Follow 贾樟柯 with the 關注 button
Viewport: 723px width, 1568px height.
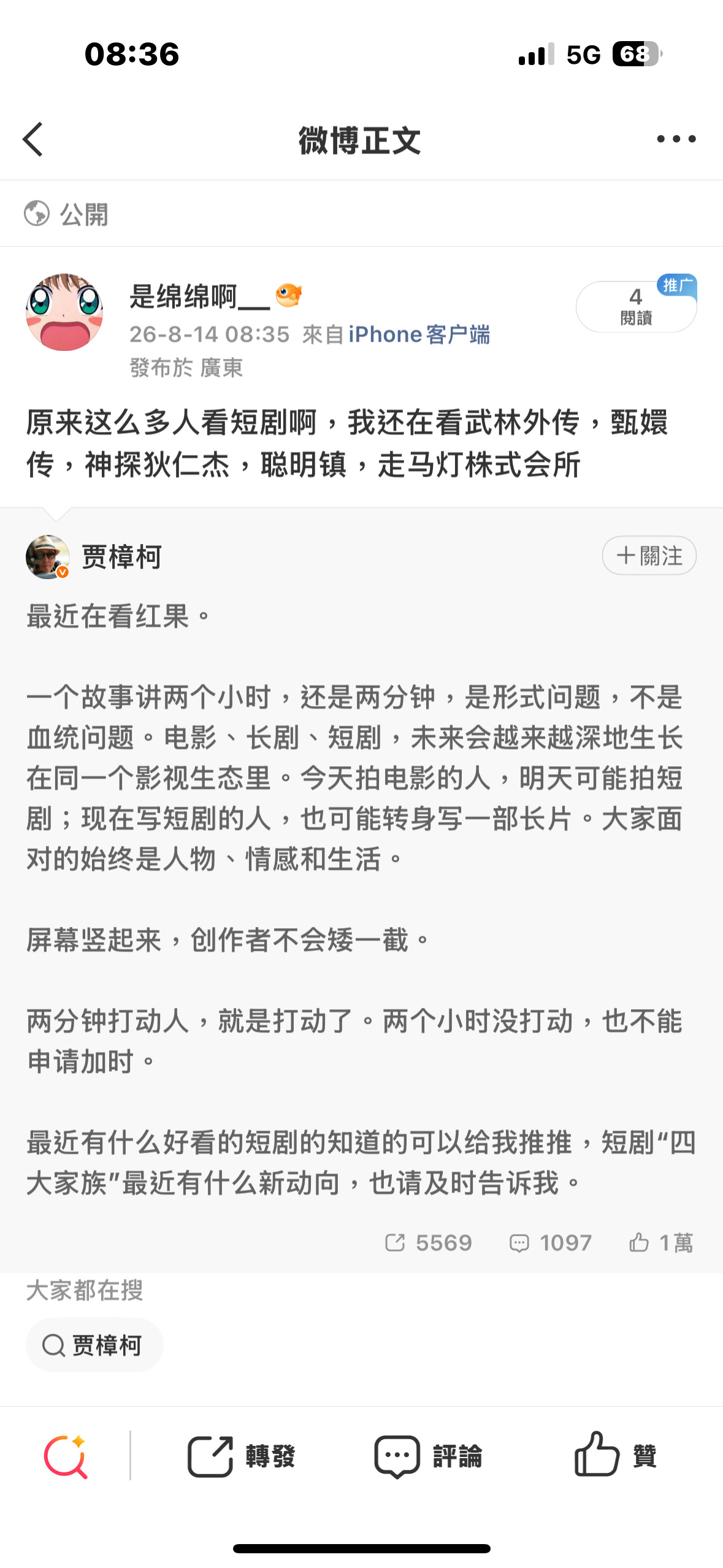tap(649, 556)
